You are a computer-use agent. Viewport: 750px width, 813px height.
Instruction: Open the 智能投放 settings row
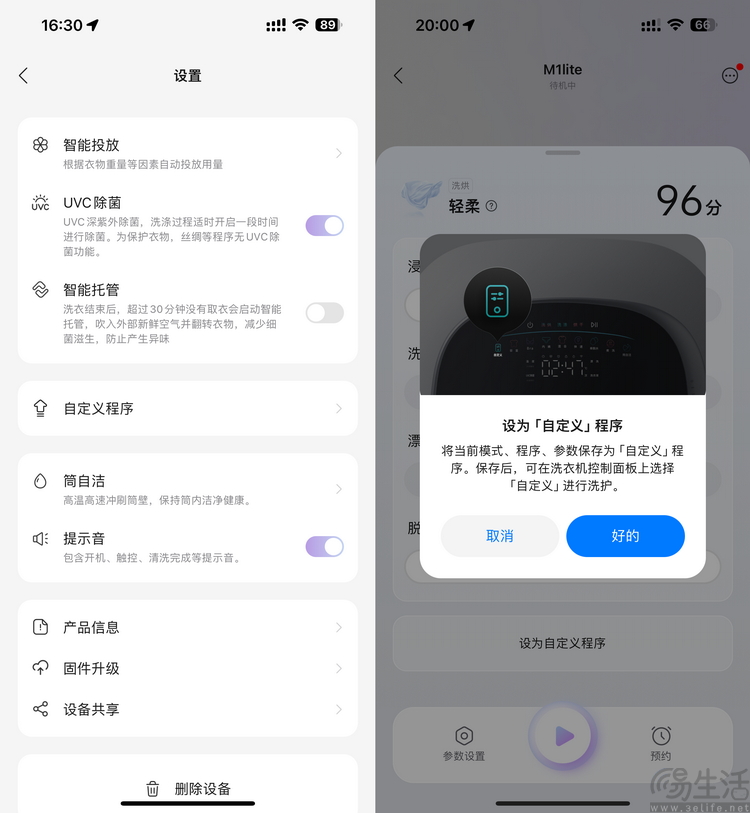tap(187, 153)
